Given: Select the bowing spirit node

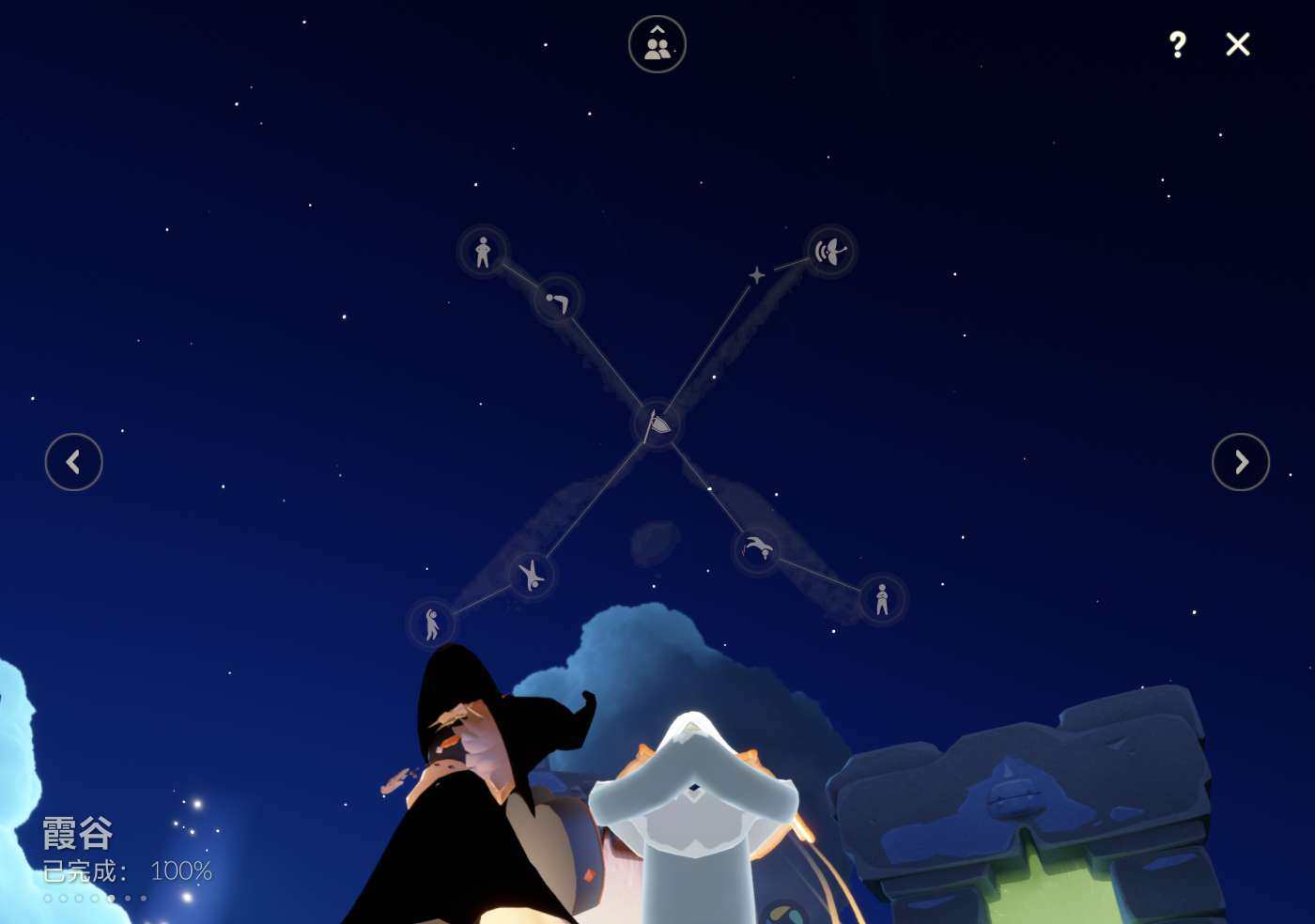Looking at the screenshot, I should 558,300.
